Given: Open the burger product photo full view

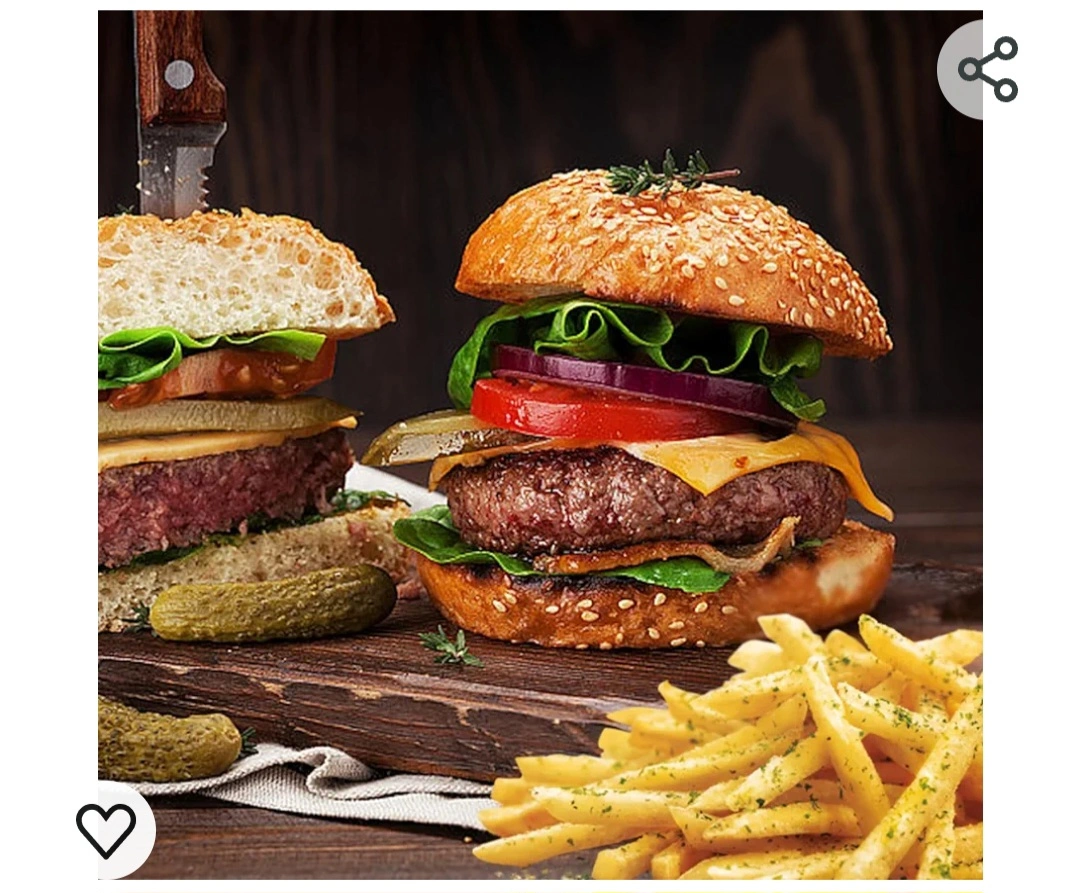Looking at the screenshot, I should tap(540, 440).
